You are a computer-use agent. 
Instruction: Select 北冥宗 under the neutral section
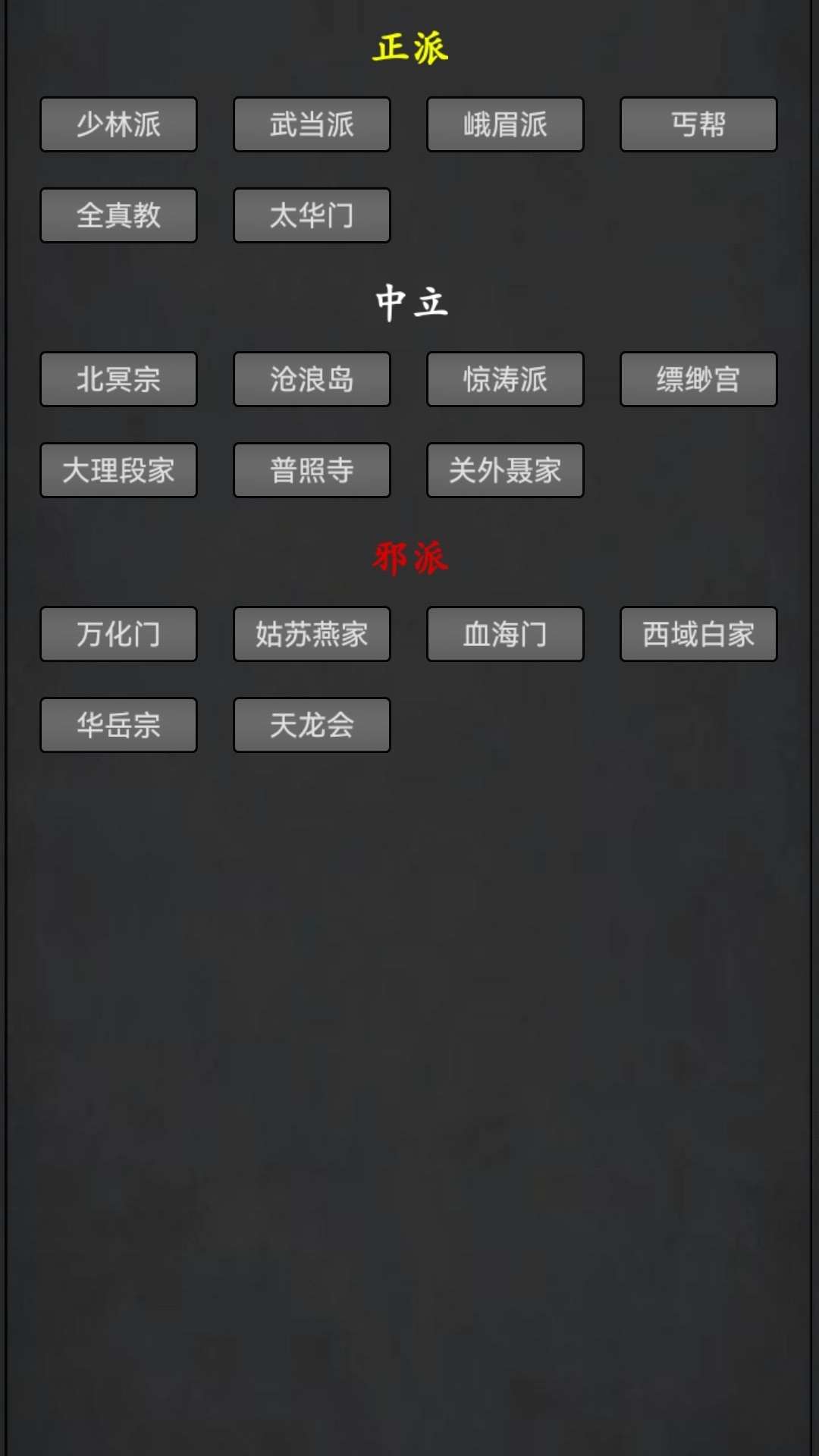tap(118, 379)
